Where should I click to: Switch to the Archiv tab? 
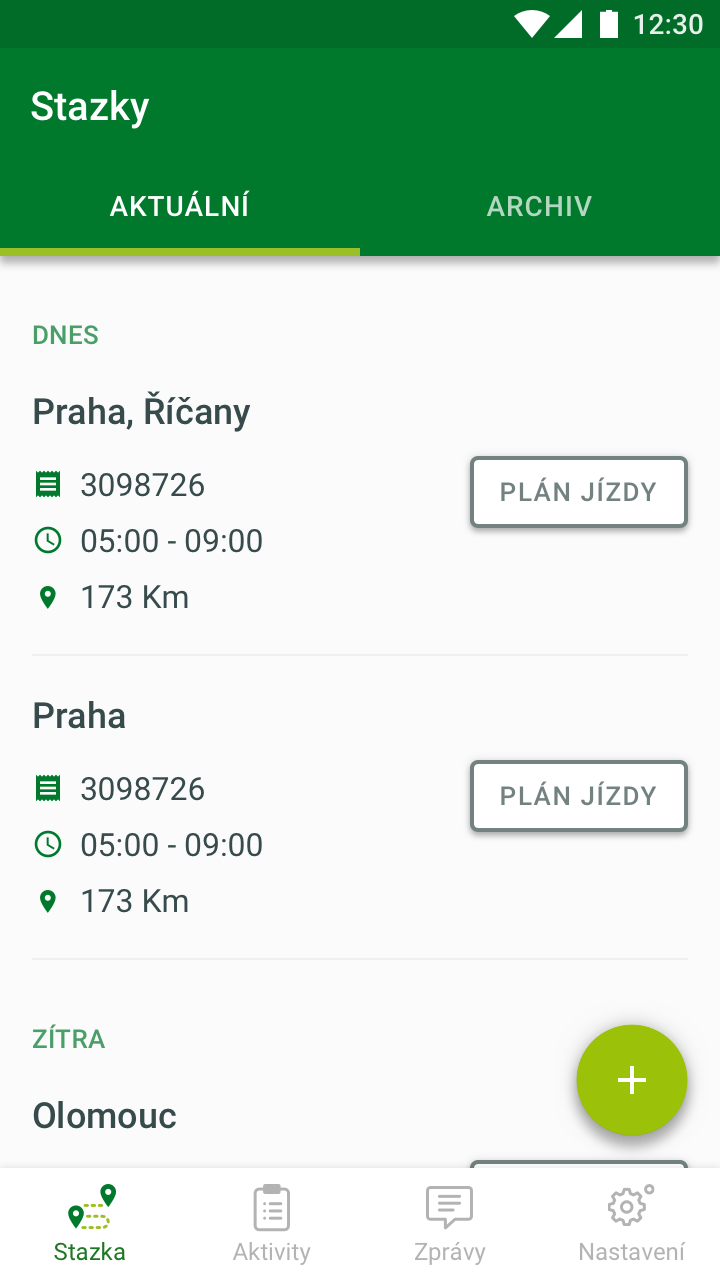coord(540,206)
